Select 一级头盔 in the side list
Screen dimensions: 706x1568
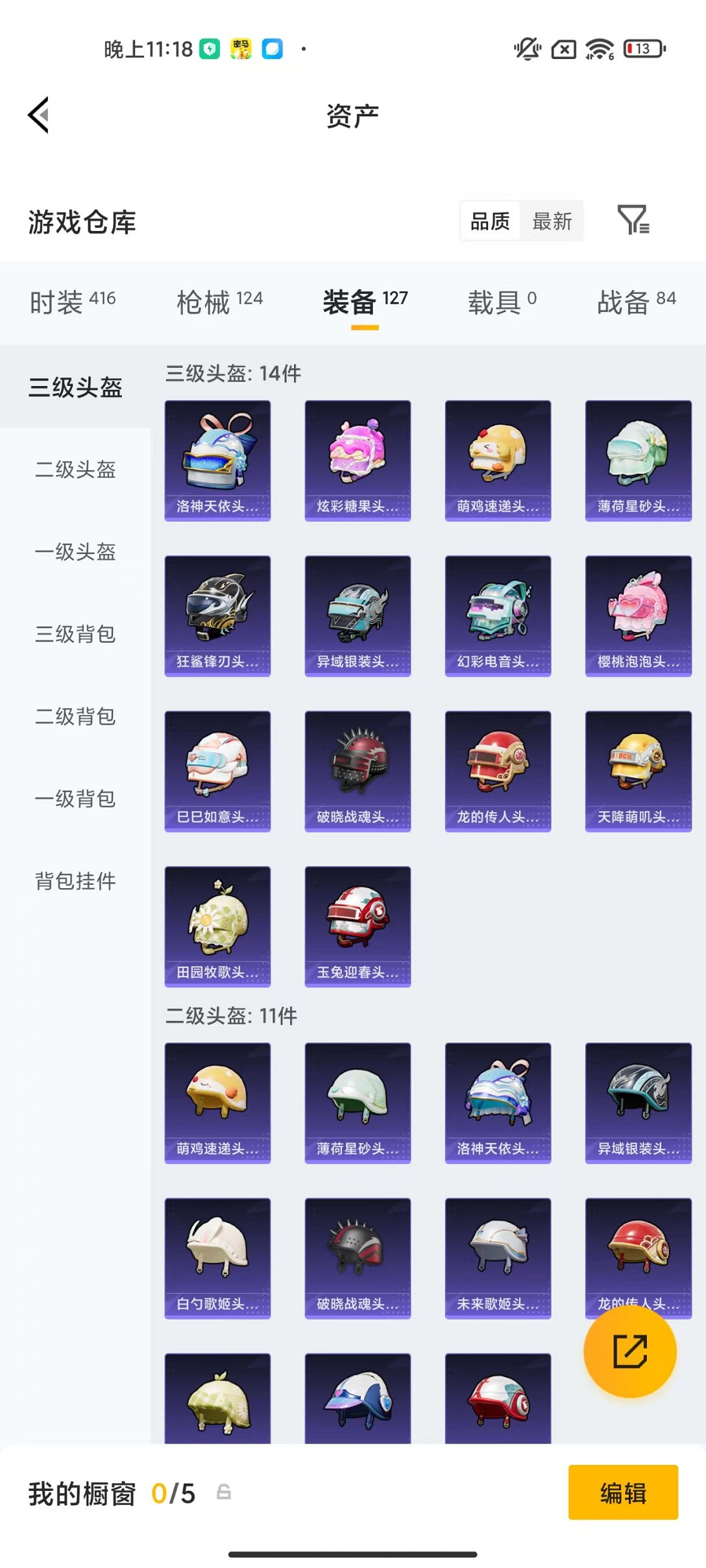pos(75,551)
